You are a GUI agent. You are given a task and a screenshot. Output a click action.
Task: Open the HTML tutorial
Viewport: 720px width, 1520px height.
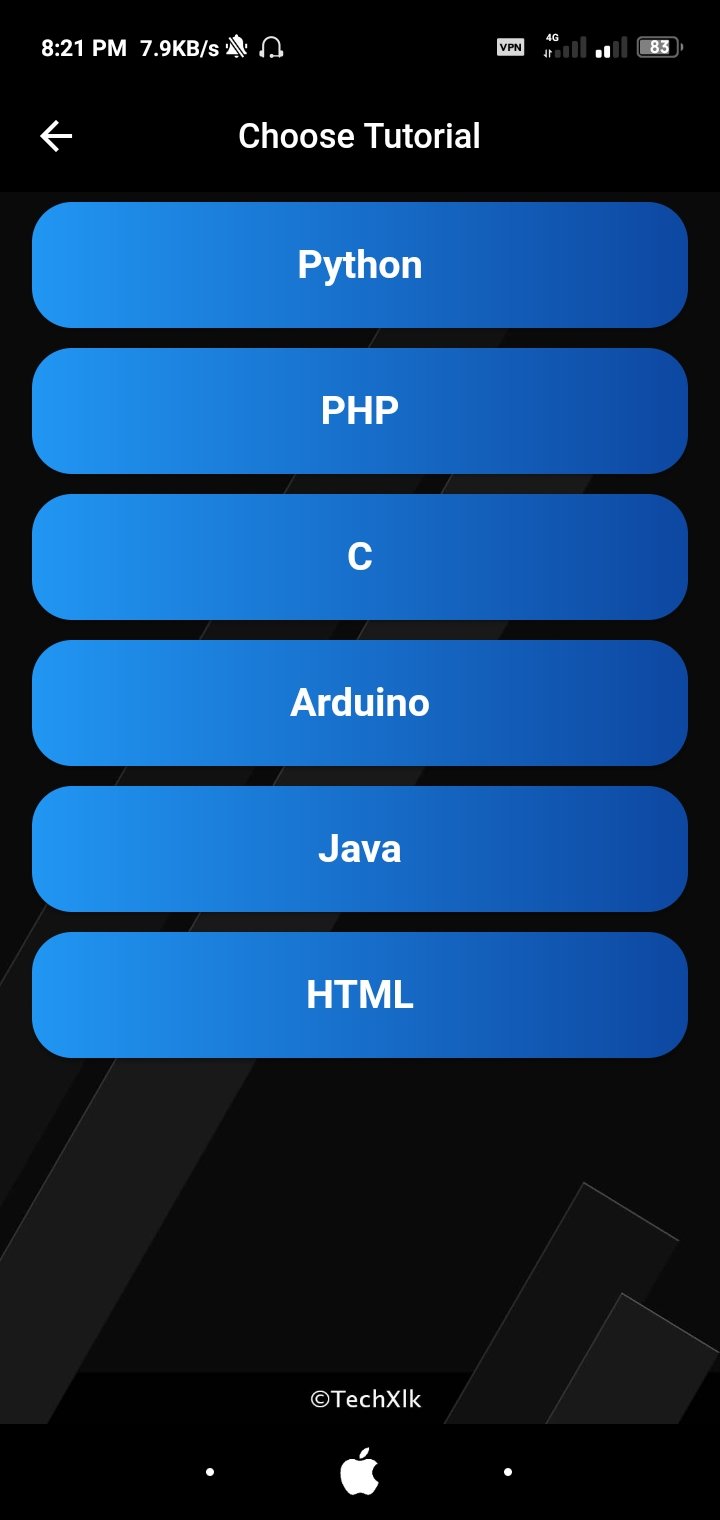pos(360,995)
